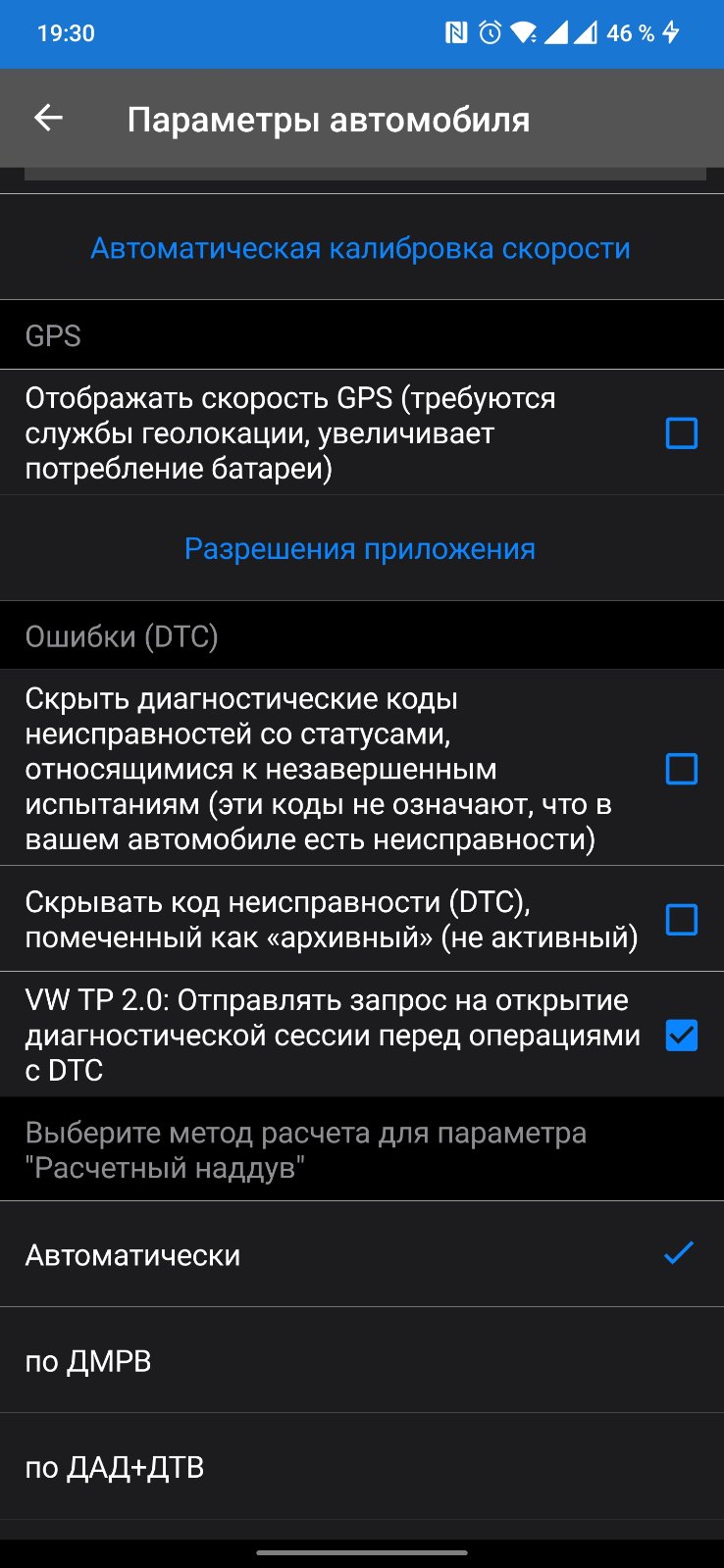
Task: Choose the по ДМРВ calculation method
Action: coord(362,1360)
